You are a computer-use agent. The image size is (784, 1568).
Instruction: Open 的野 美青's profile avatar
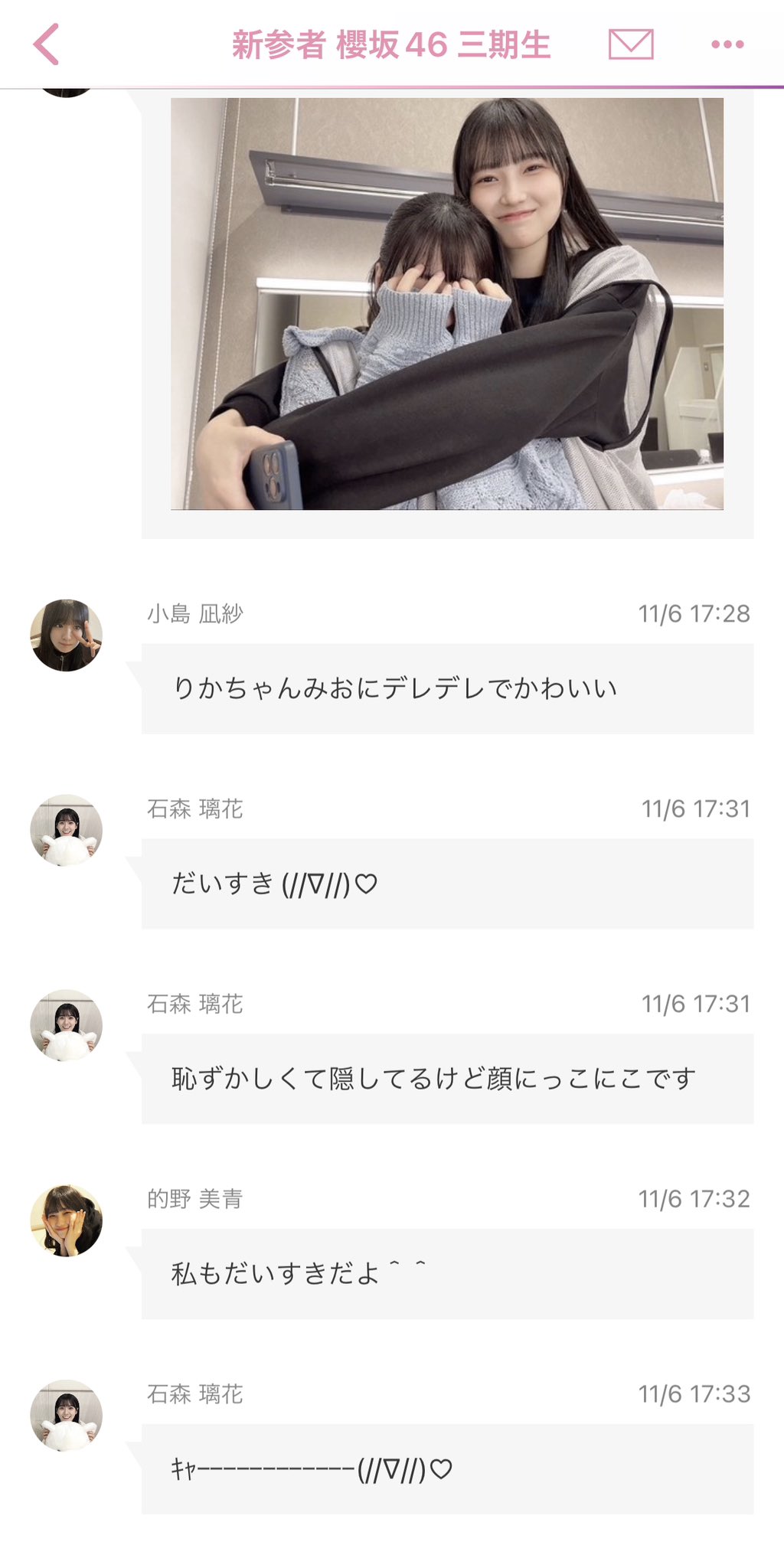pyautogui.click(x=66, y=1220)
